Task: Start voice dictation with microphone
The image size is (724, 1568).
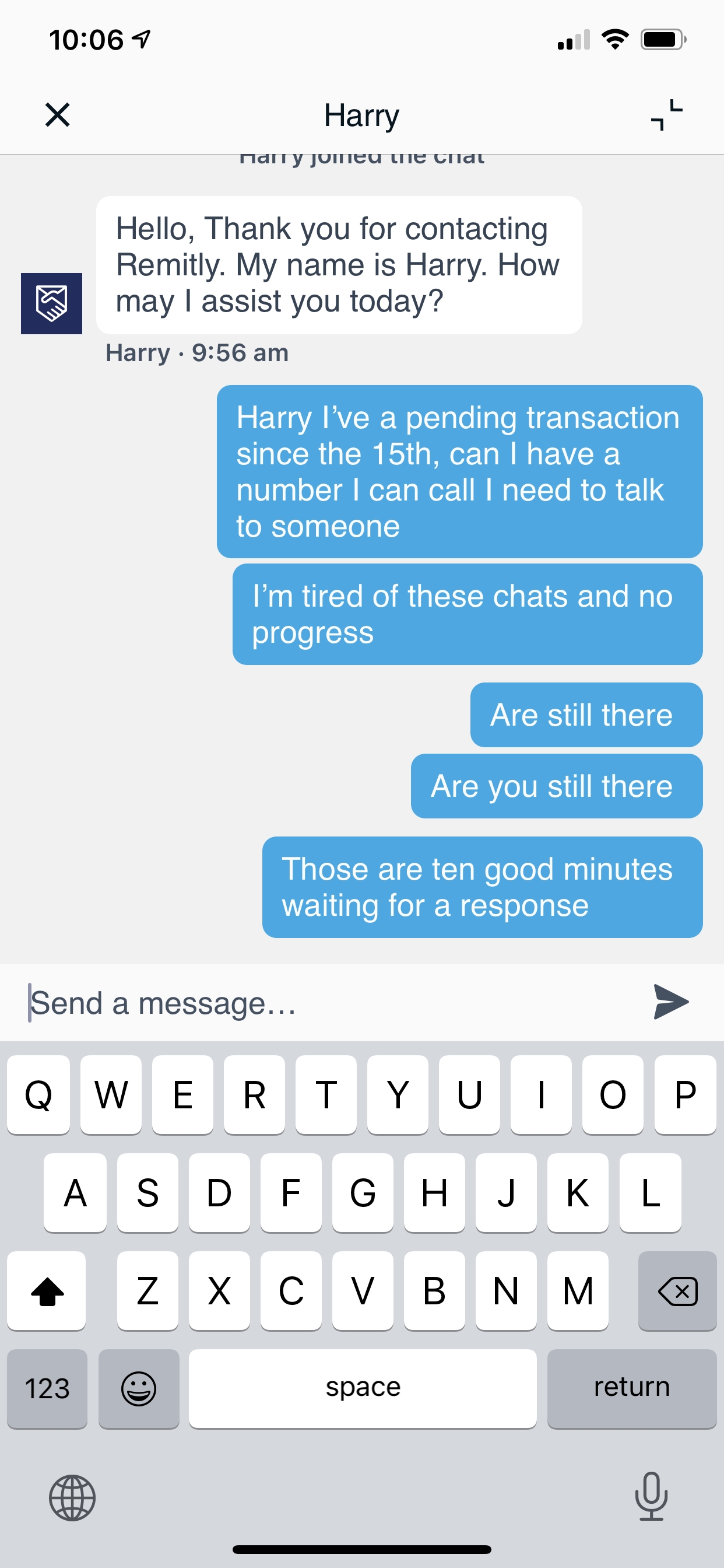Action: click(x=651, y=1496)
